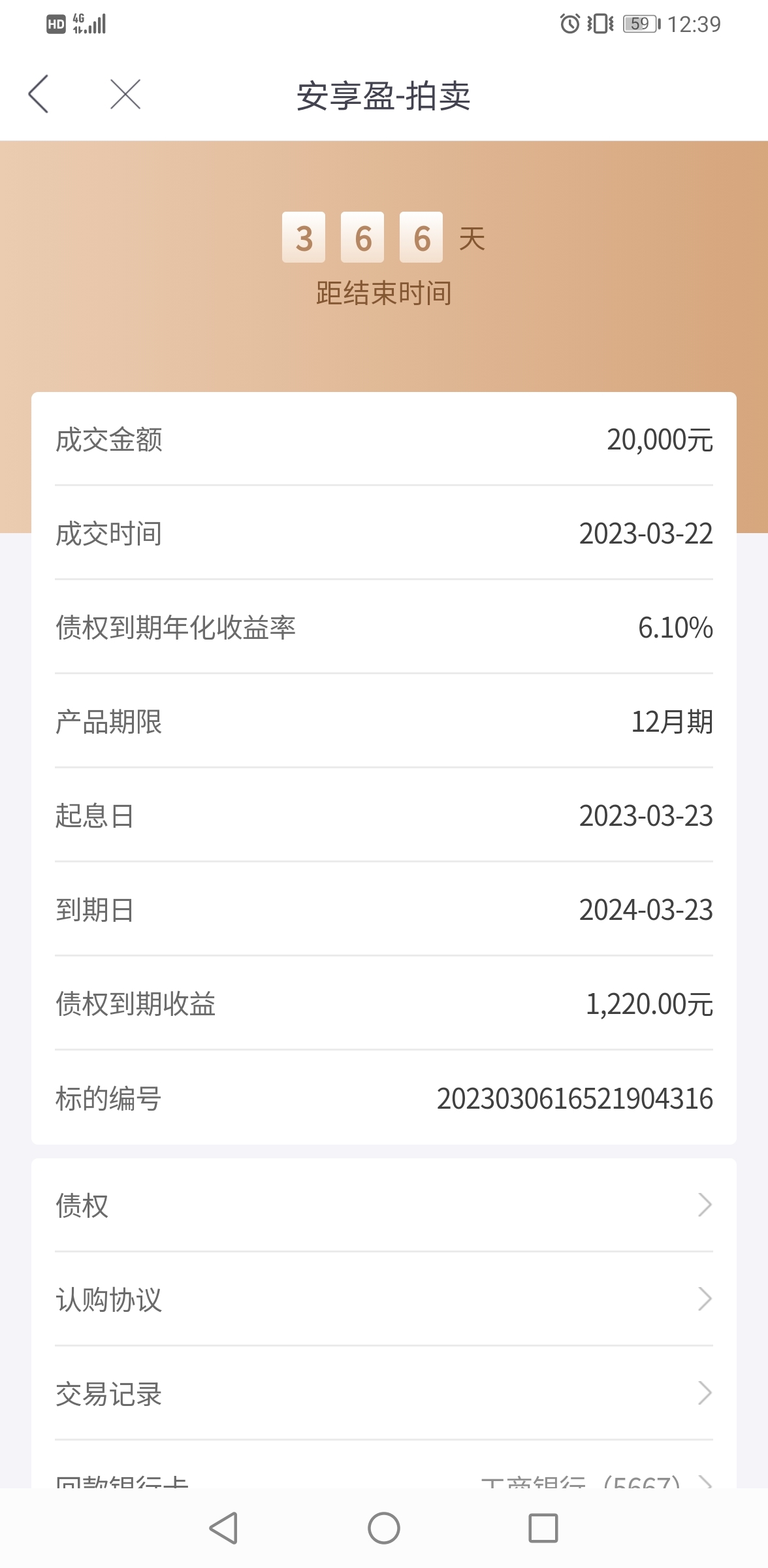Screen dimensions: 768x1568
Task: Open 交易记录 transaction records
Action: (384, 1393)
